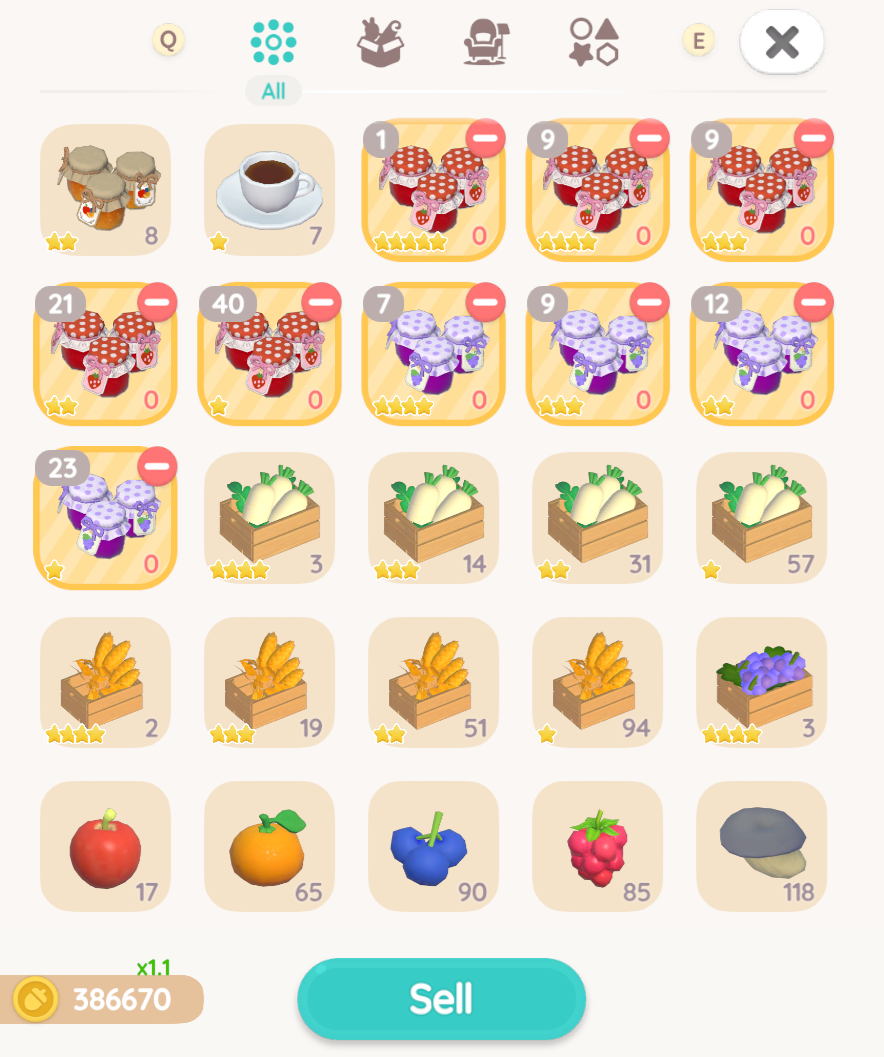Deselect the 40 one-star strawberry jams
The height and width of the screenshot is (1057, 884).
321,302
